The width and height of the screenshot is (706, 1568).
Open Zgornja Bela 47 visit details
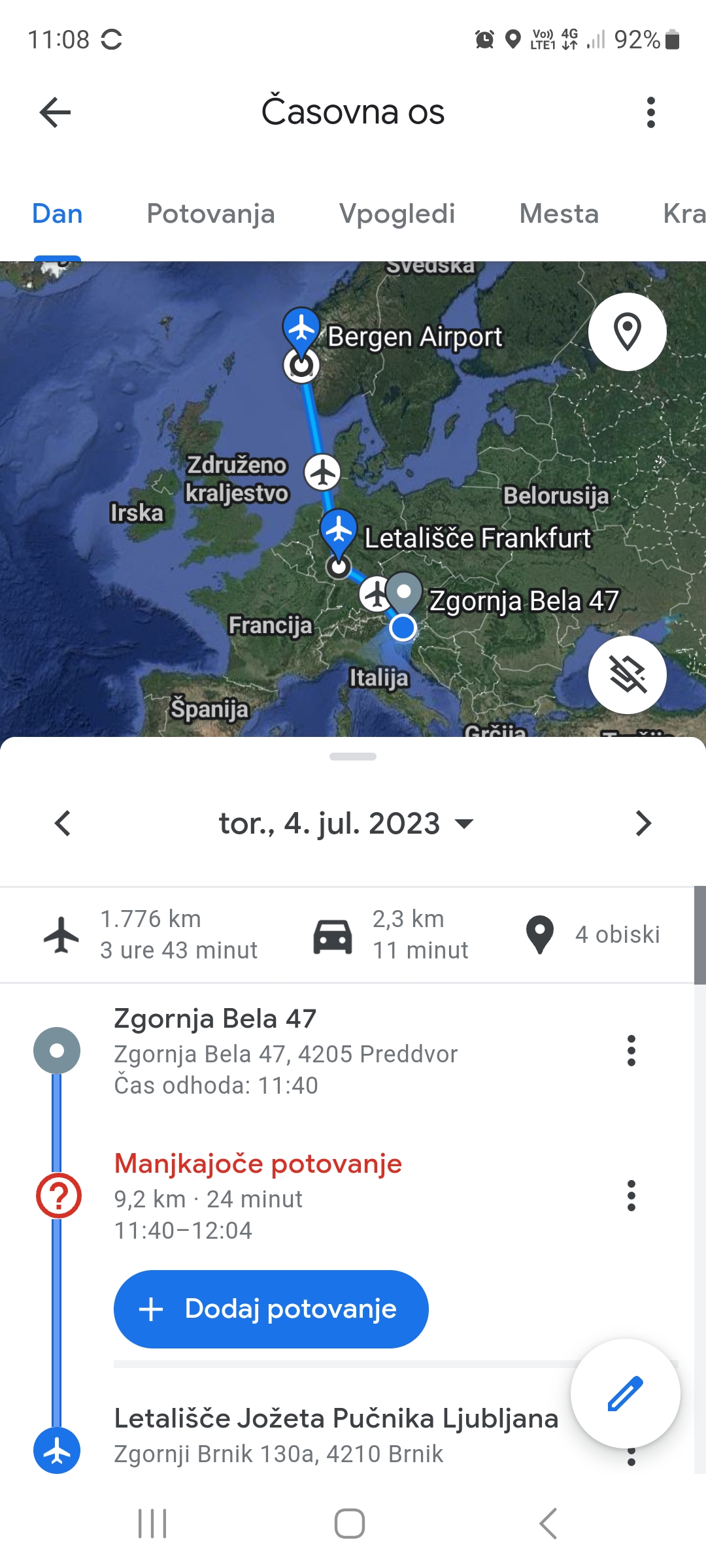point(285,1051)
